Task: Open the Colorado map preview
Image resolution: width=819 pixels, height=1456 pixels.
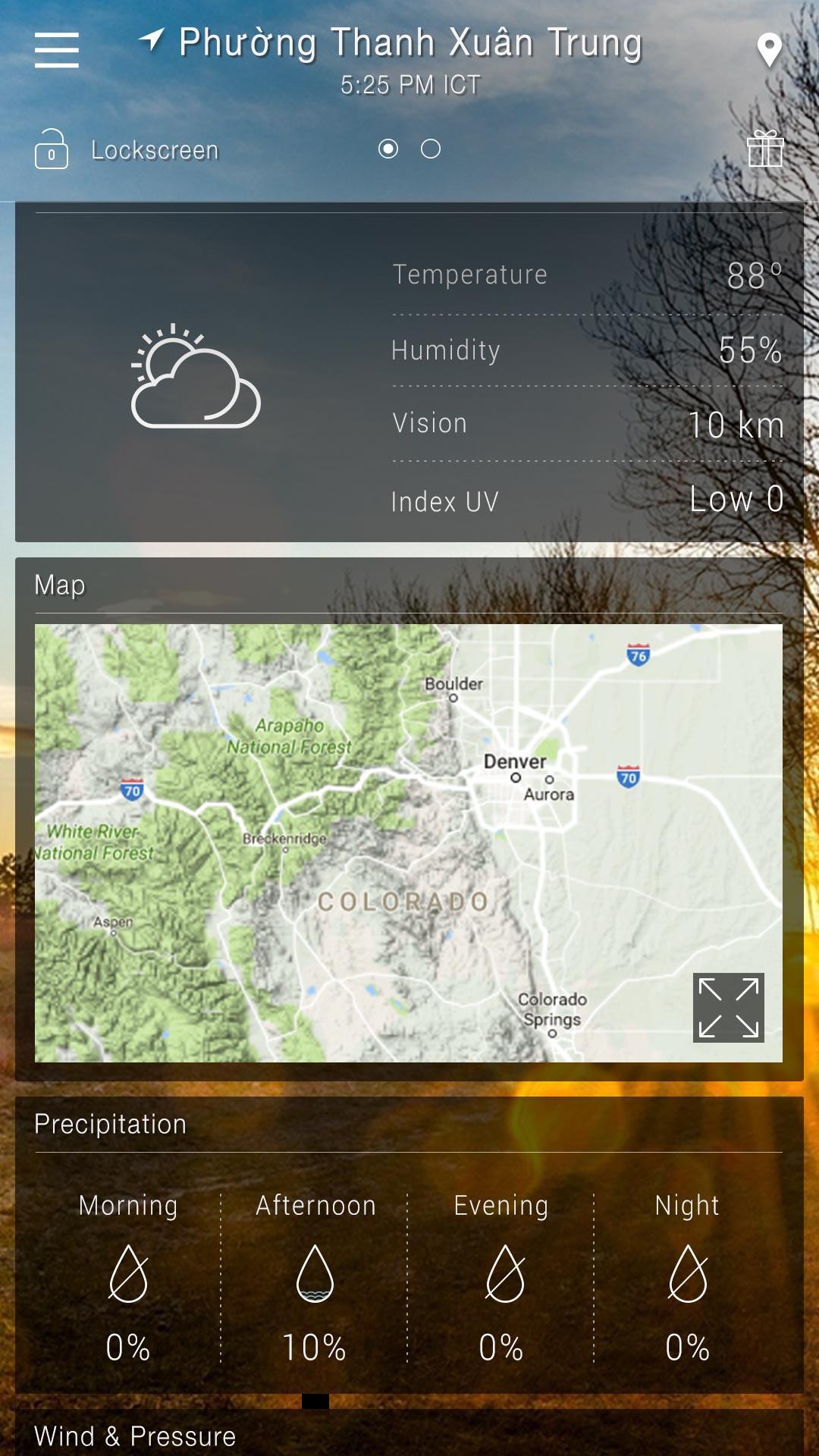Action: point(379,842)
